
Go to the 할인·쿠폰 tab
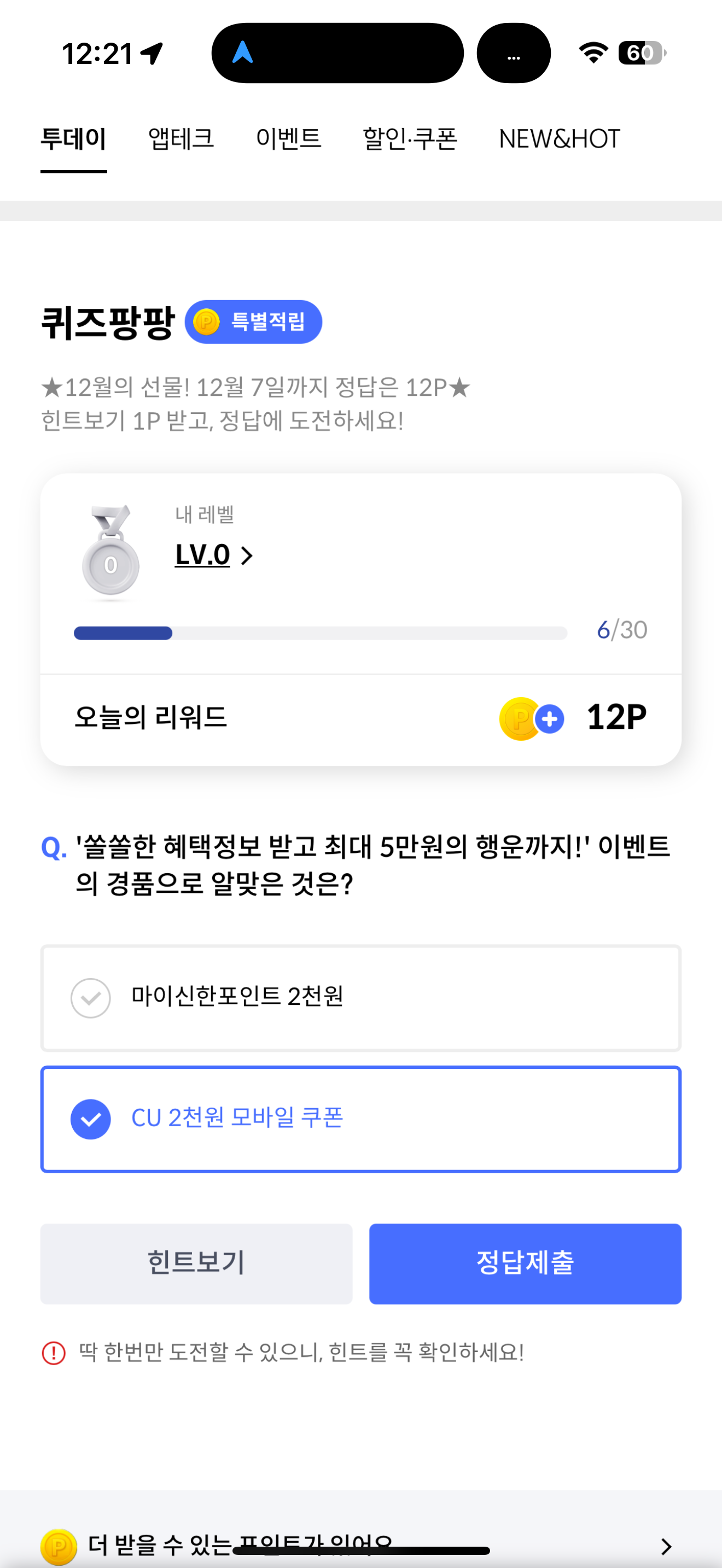pos(410,139)
